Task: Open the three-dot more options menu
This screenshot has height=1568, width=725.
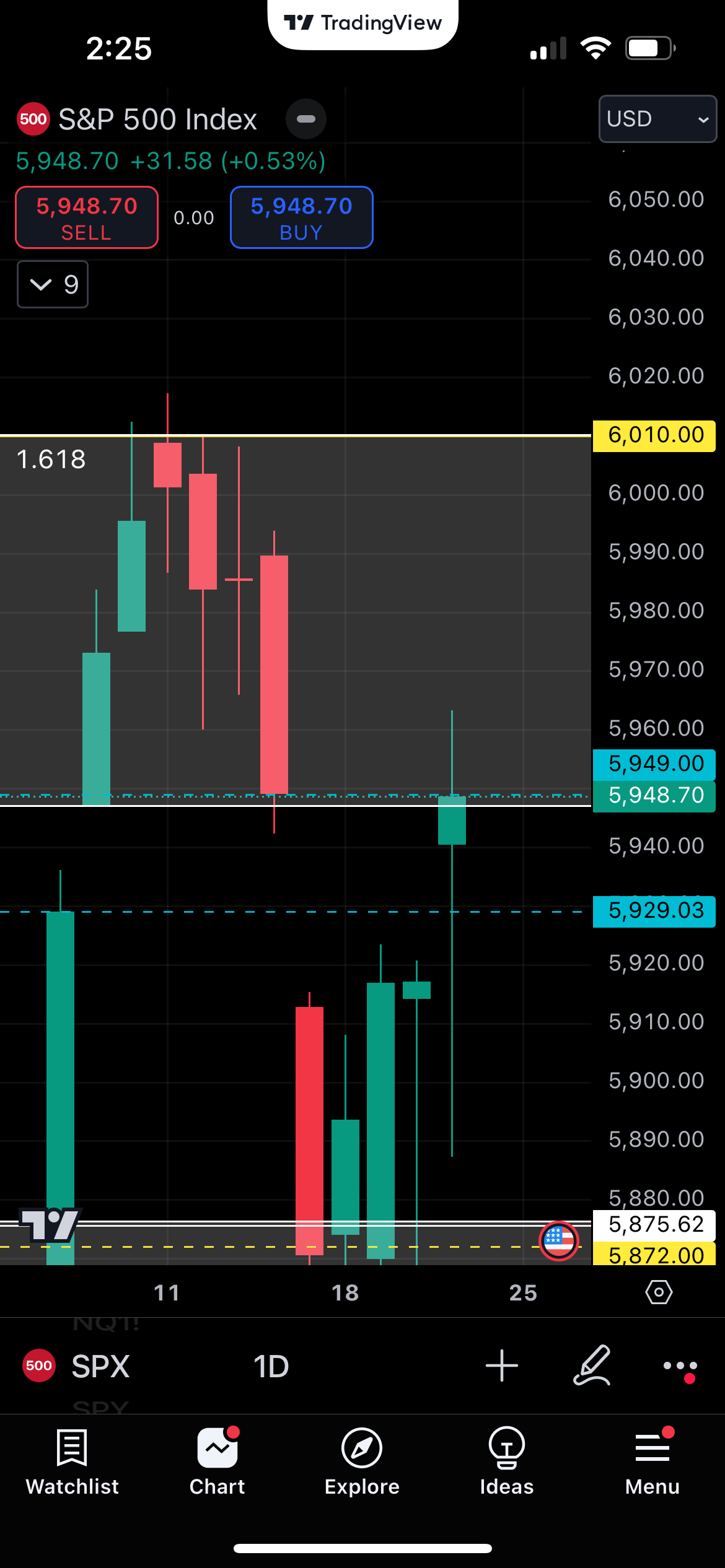Action: pyautogui.click(x=680, y=1366)
